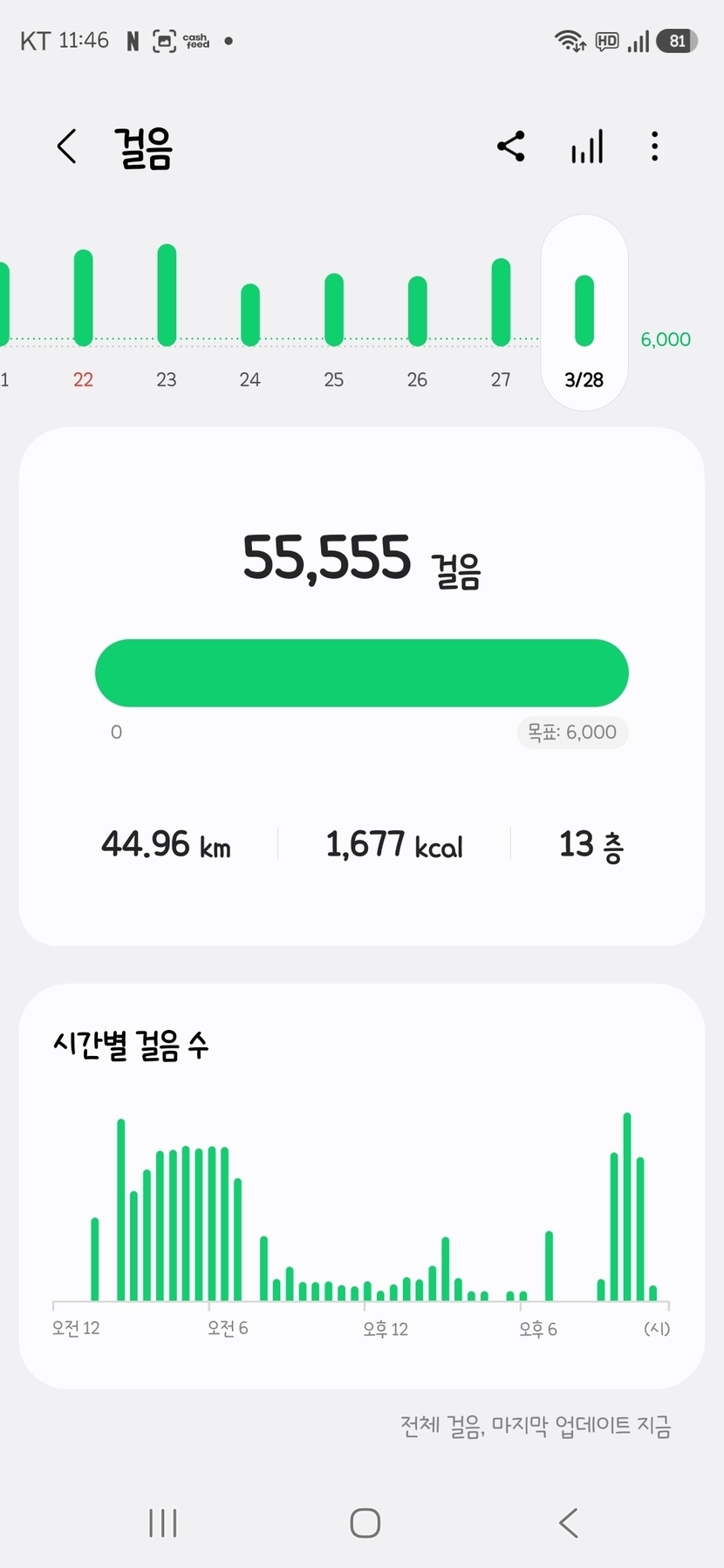724x1568 pixels.
Task: Go to the home screen
Action: pos(365,1523)
